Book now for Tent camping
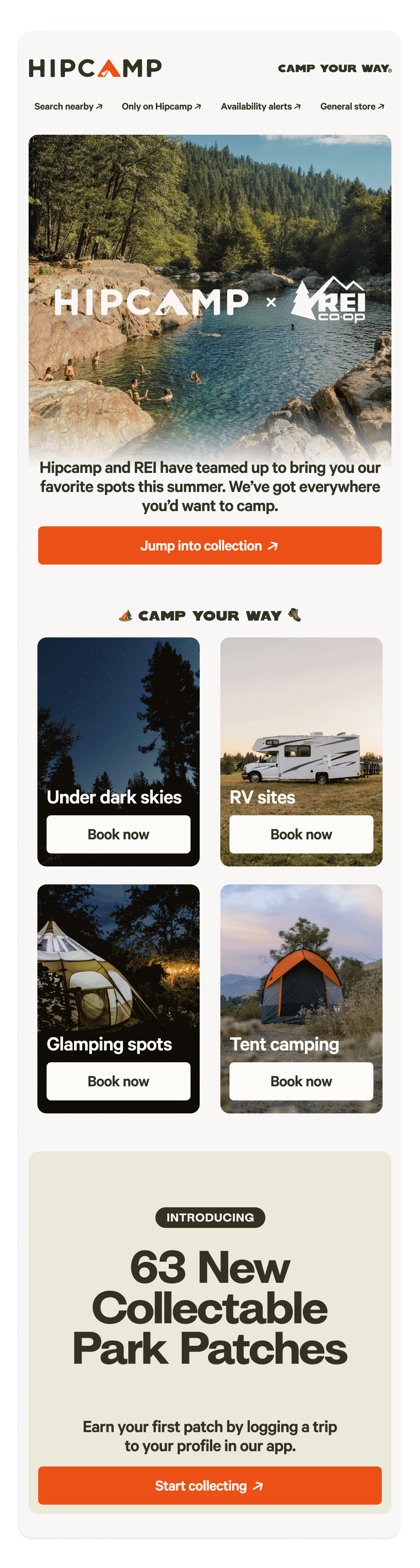This screenshot has height=1568, width=420. [x=301, y=1081]
